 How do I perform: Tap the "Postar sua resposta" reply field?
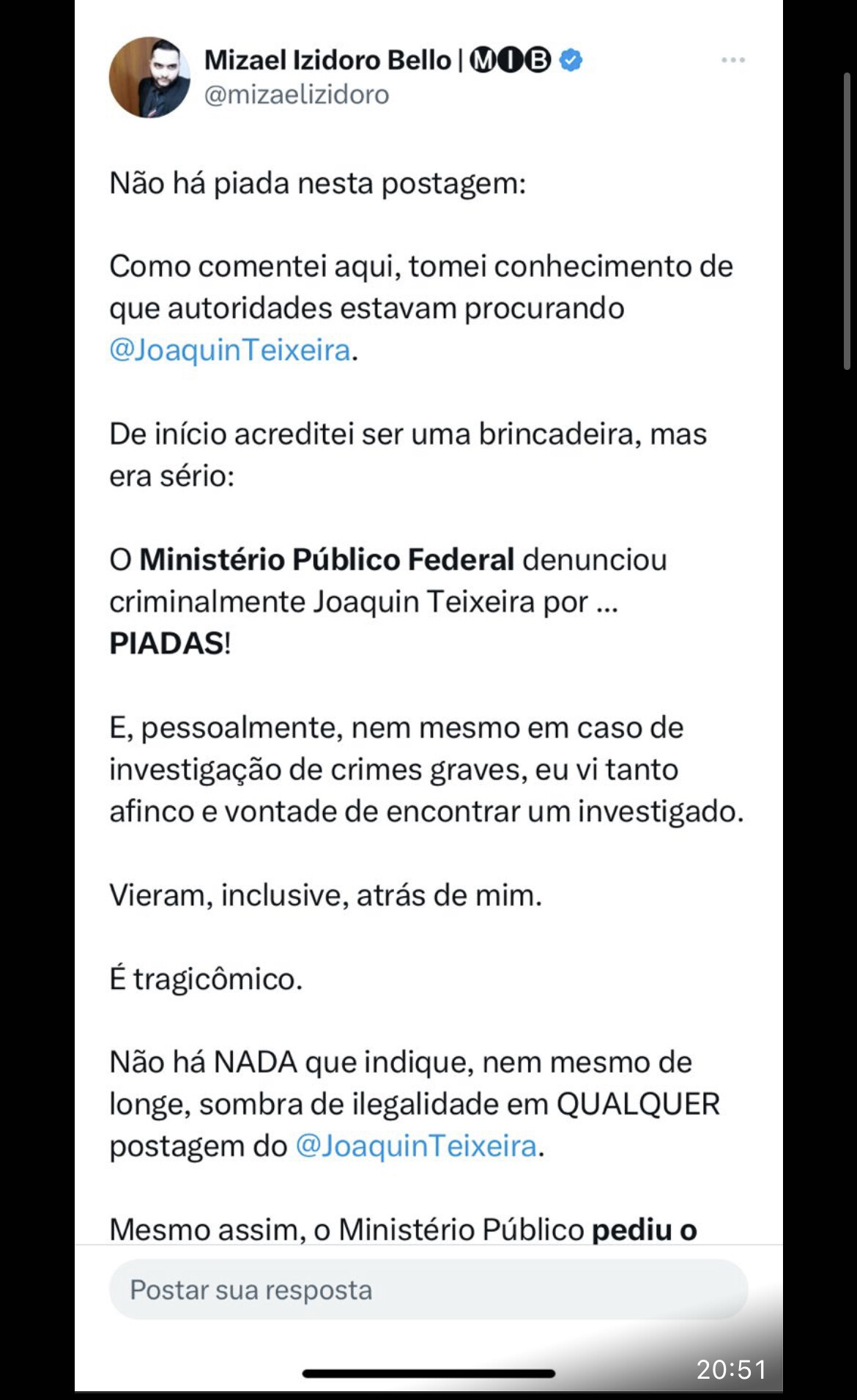[428, 1290]
